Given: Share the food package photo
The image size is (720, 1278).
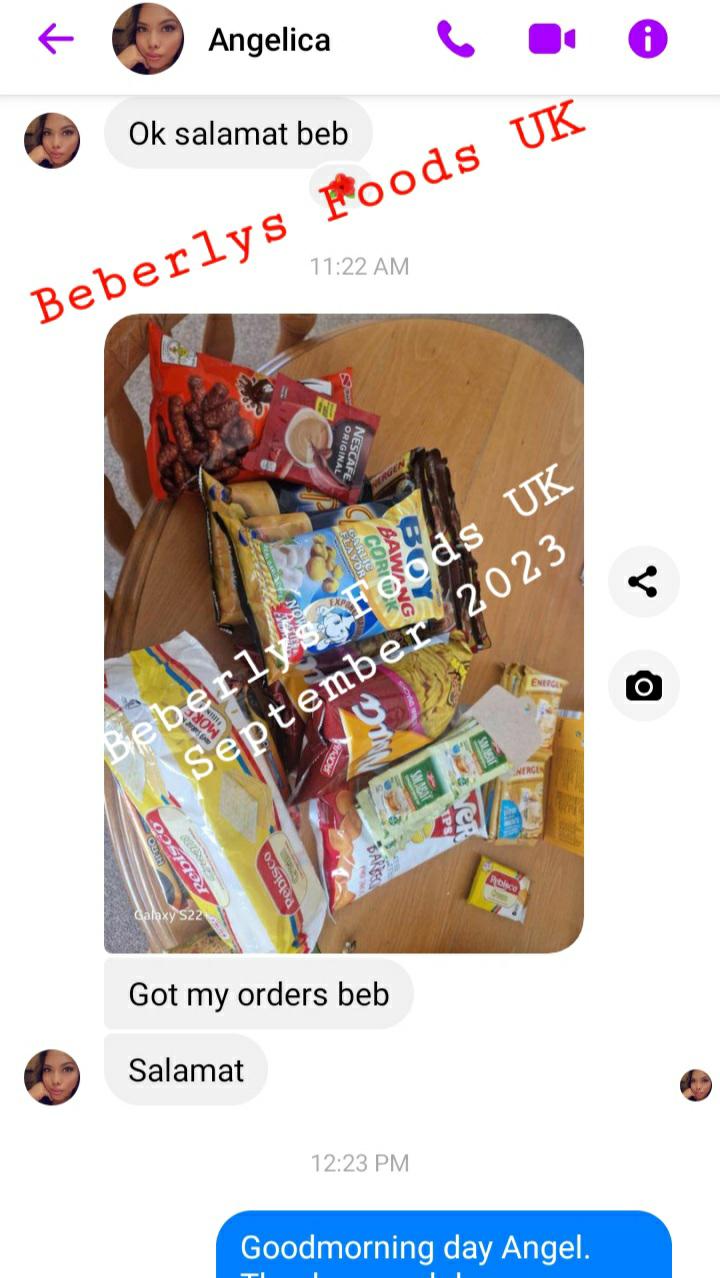Looking at the screenshot, I should point(643,581).
